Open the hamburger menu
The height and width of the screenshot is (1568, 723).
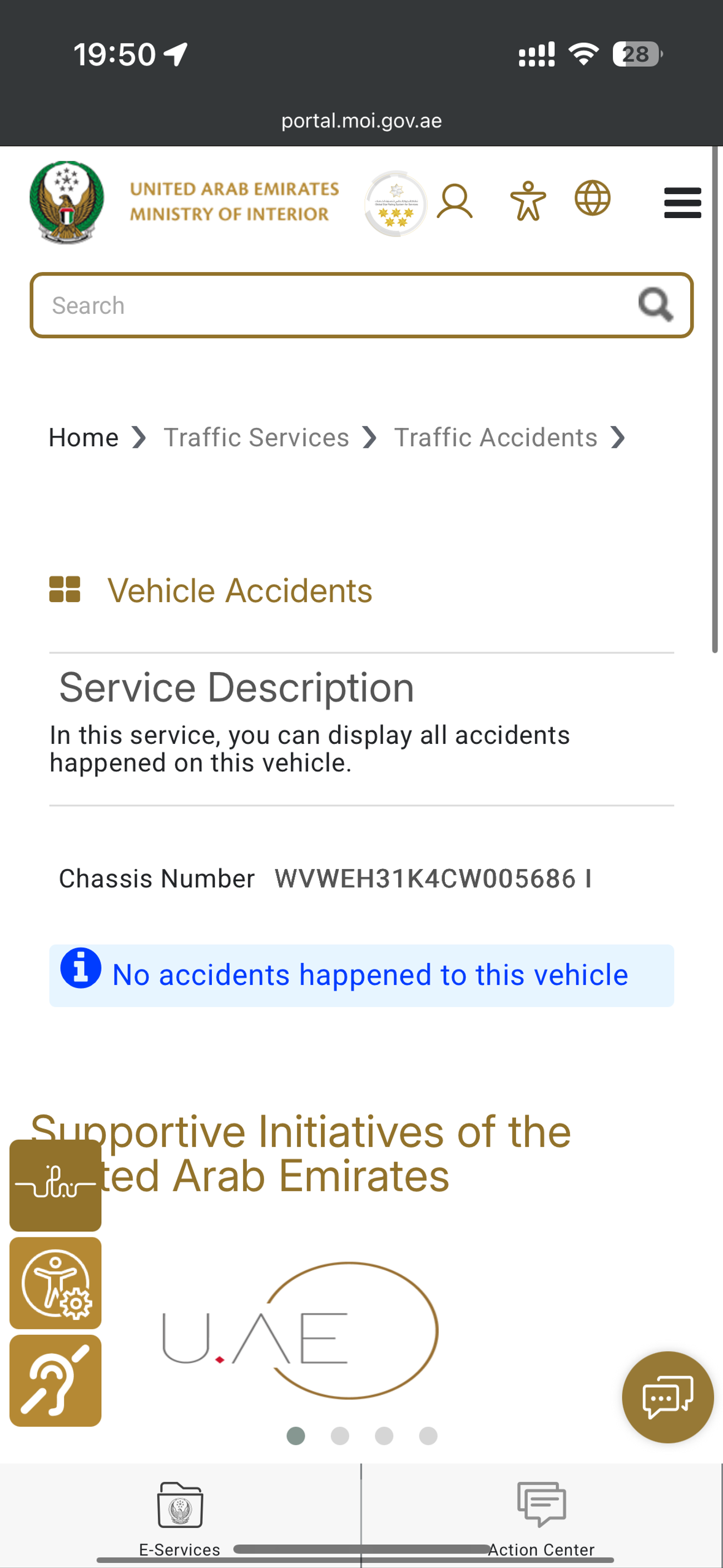coord(682,203)
